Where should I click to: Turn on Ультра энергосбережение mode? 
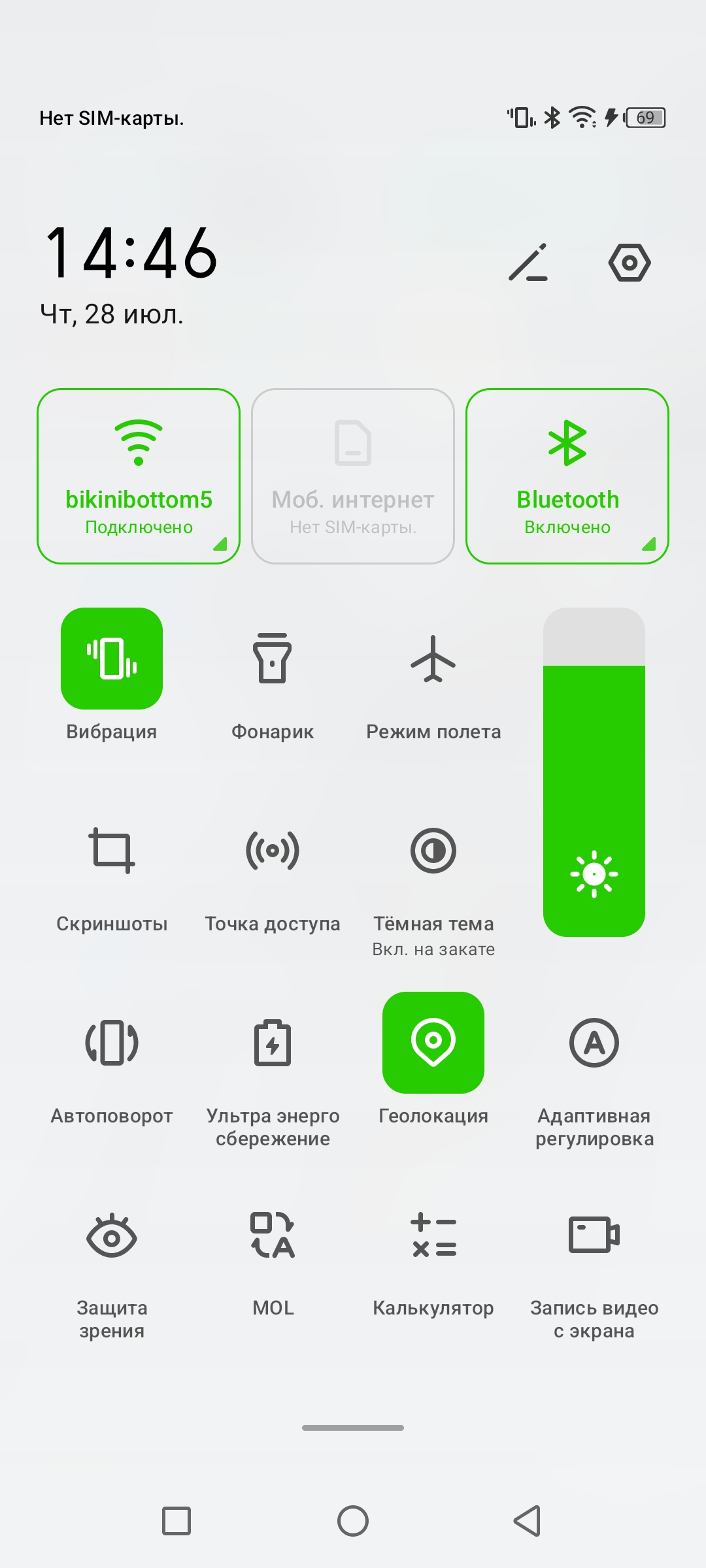(273, 1043)
